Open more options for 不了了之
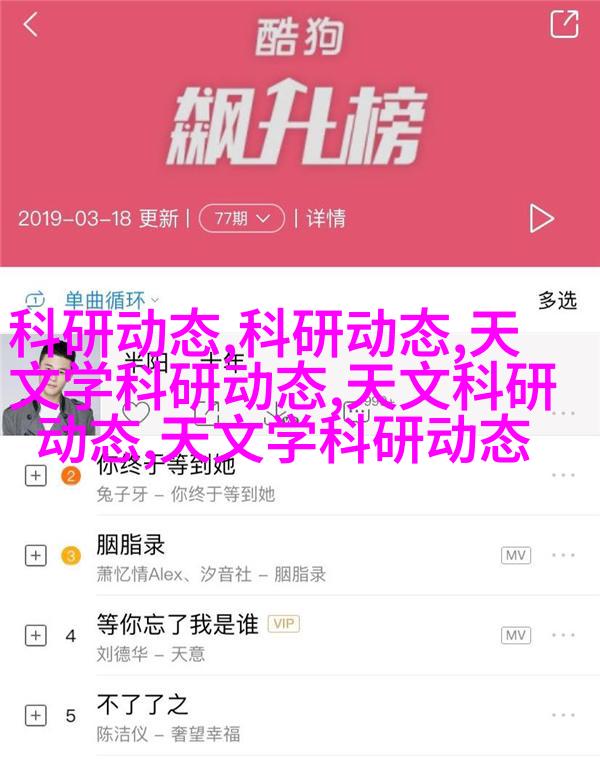 click(x=563, y=715)
